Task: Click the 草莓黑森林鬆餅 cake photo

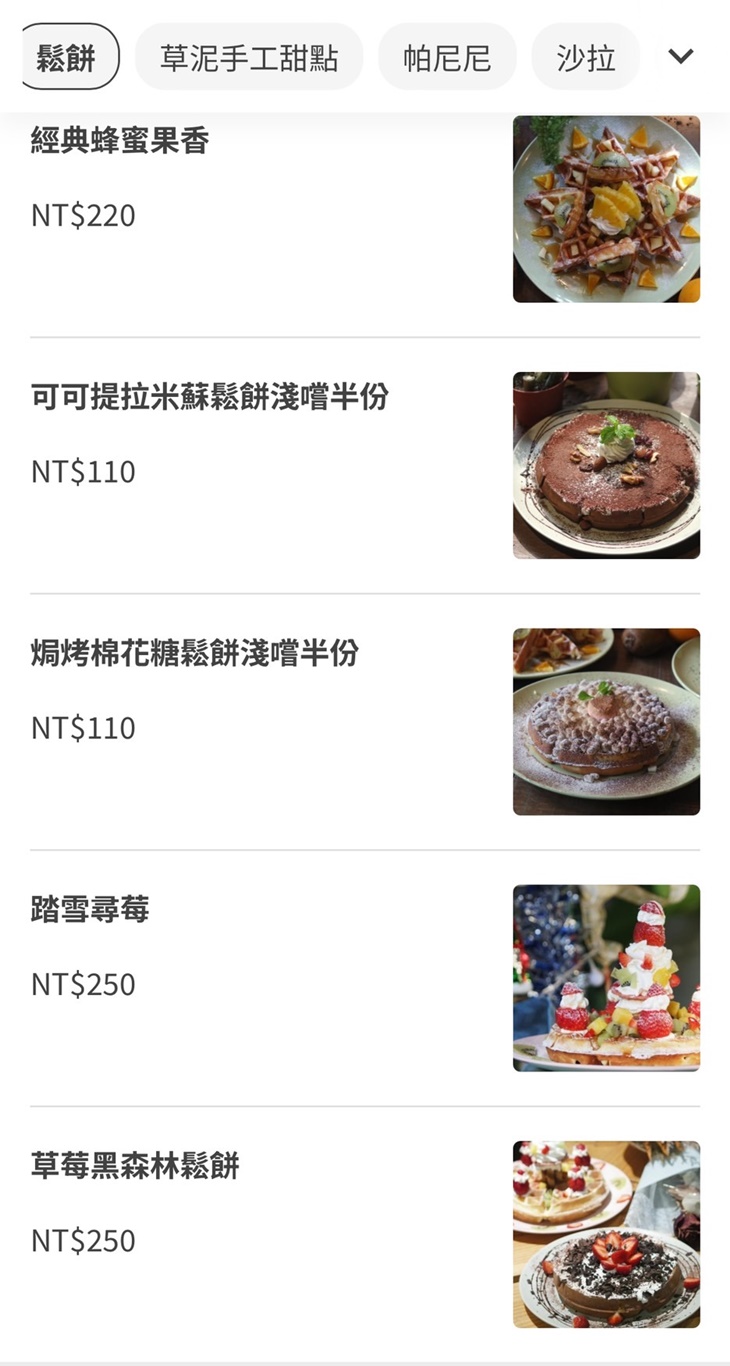Action: pyautogui.click(x=606, y=1233)
